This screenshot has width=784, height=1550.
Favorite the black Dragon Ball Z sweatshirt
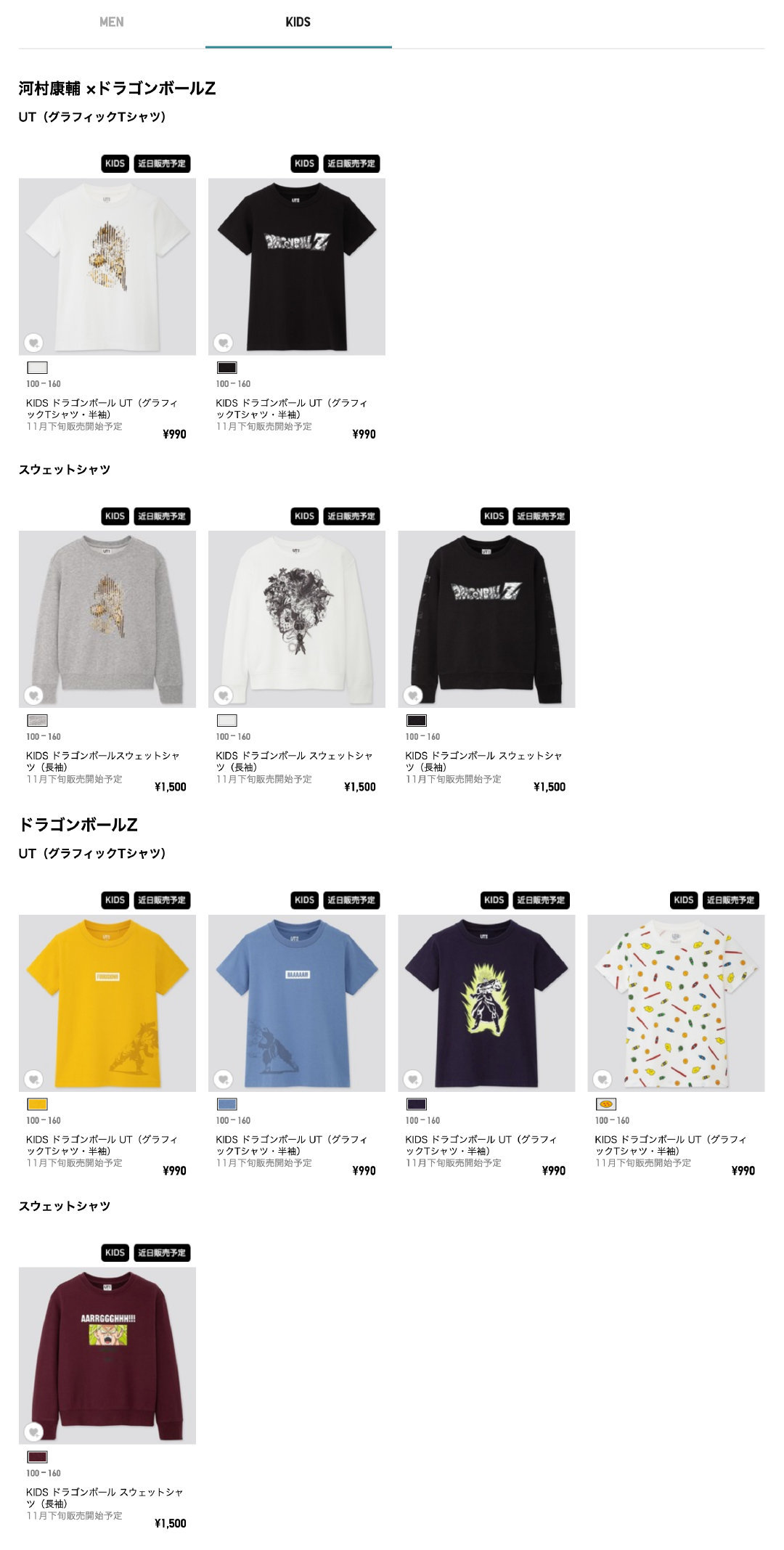(413, 696)
